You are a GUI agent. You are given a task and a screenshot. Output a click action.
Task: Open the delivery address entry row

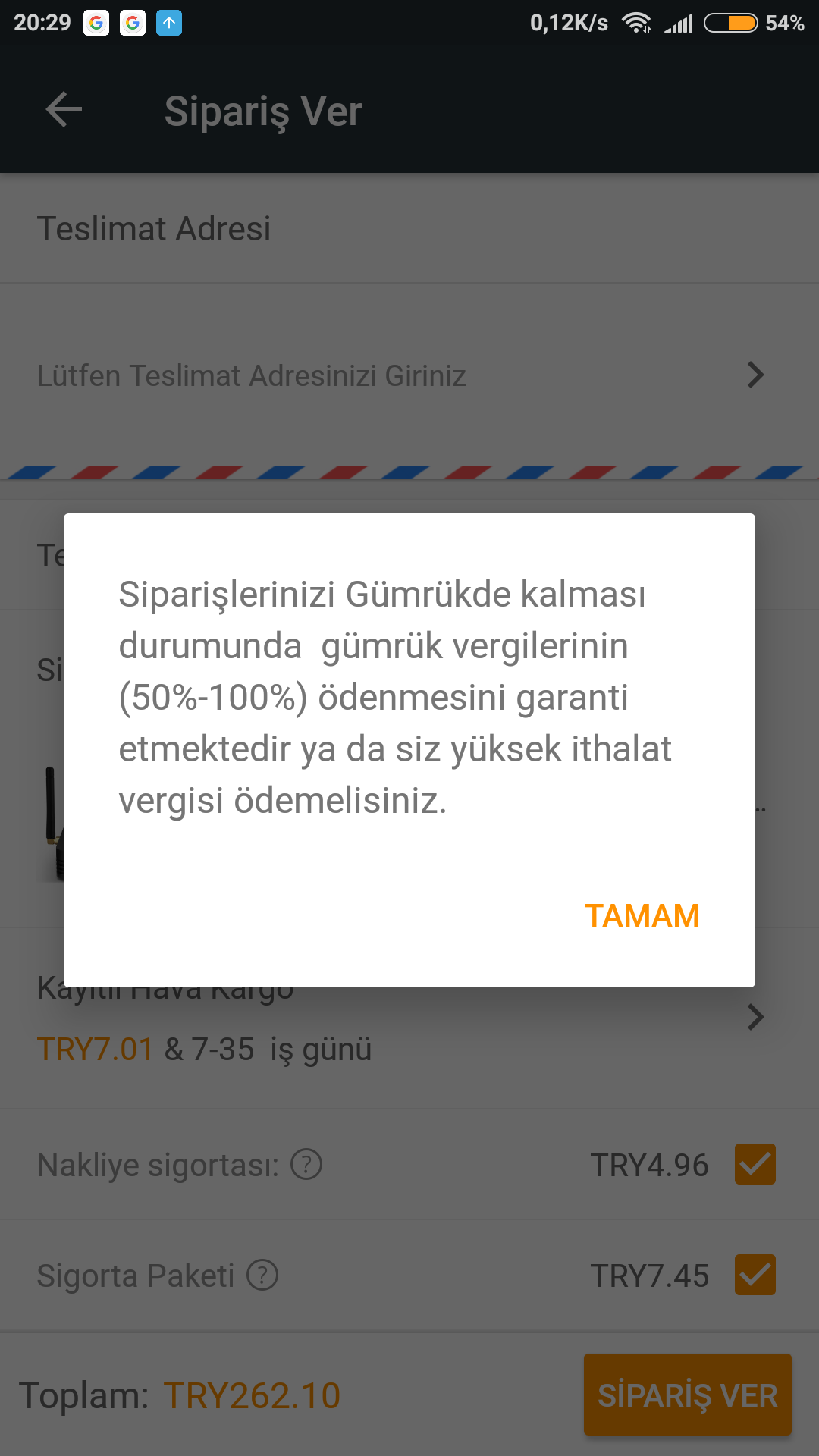coord(409,375)
